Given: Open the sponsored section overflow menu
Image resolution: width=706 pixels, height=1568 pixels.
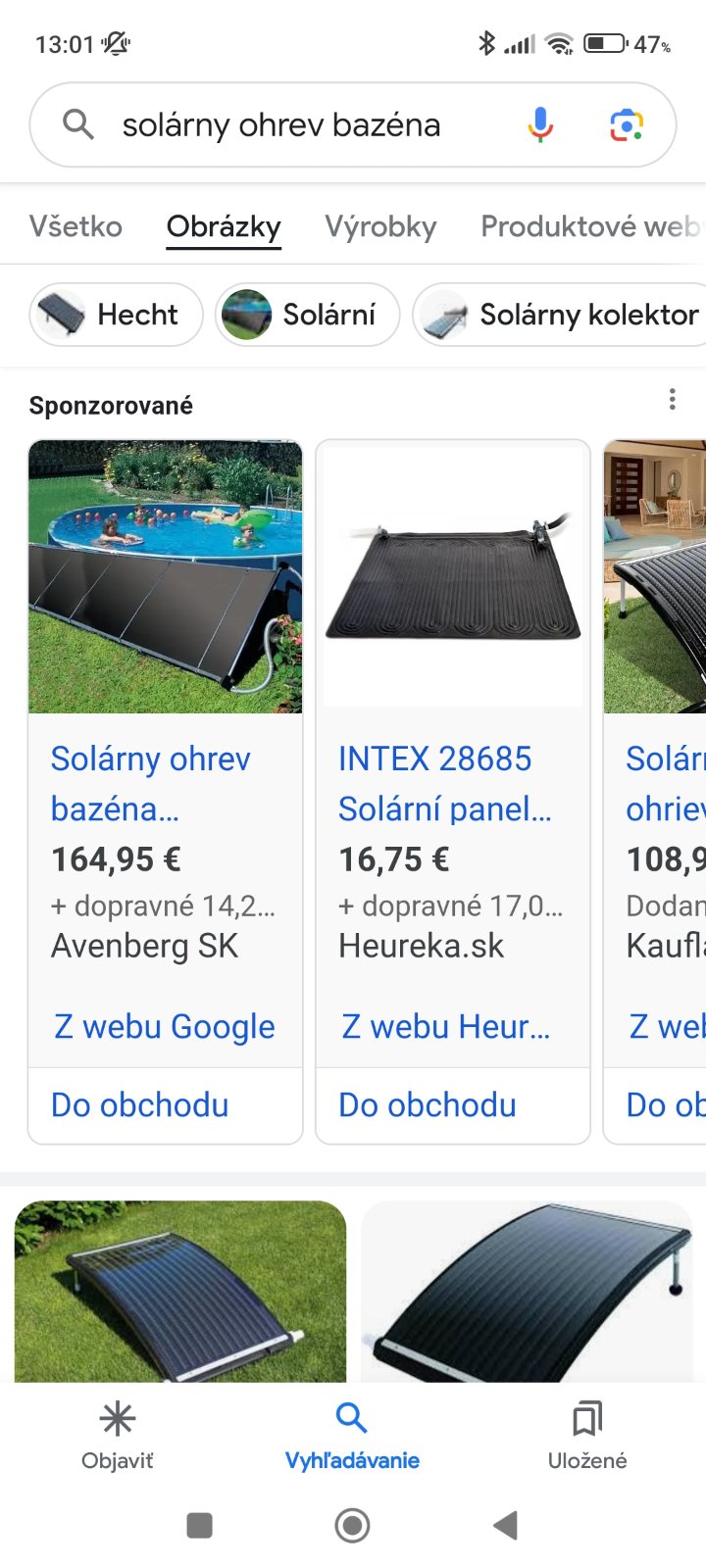Looking at the screenshot, I should coord(672,399).
